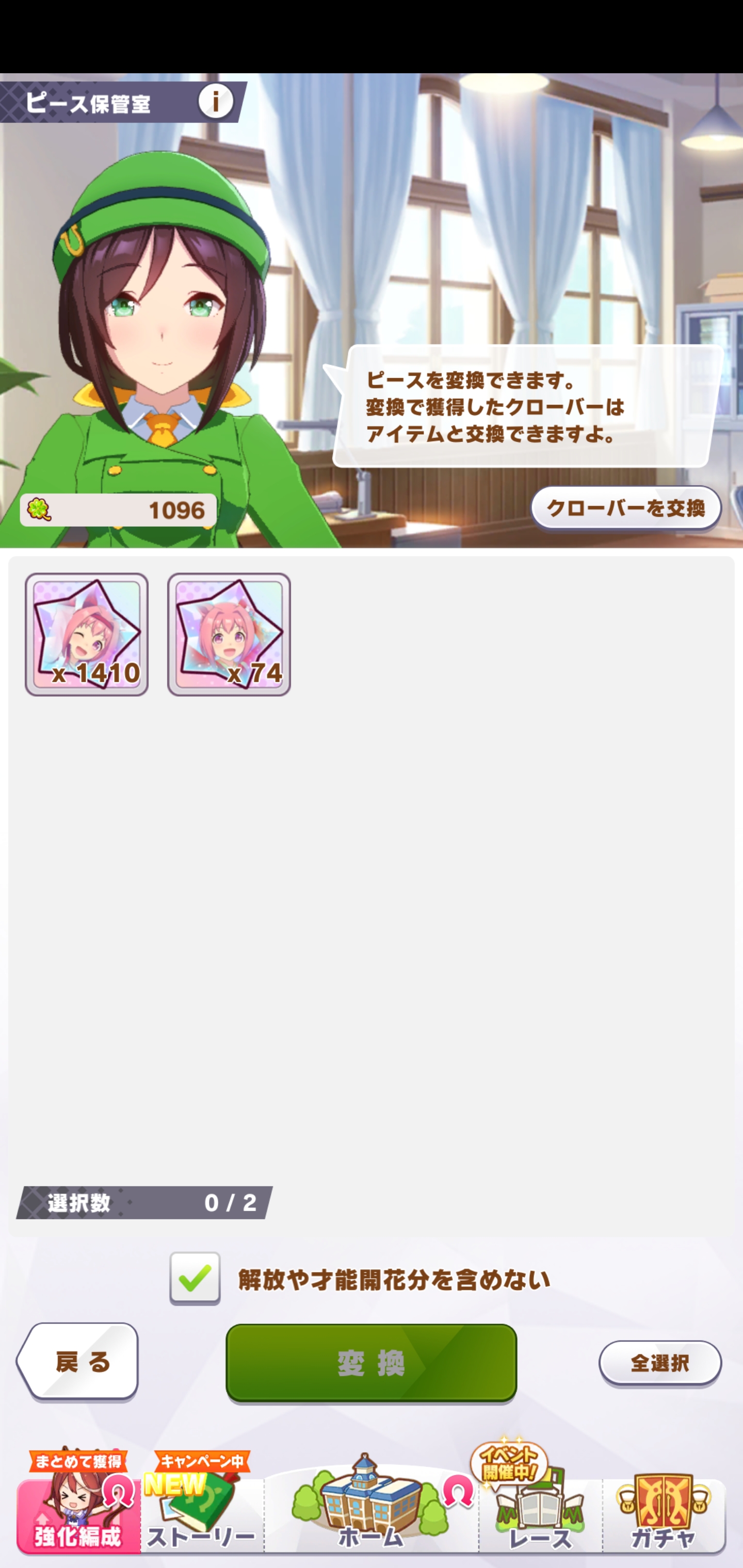Switch to the 強化編成 tab
The height and width of the screenshot is (1568, 743).
coord(78,1516)
